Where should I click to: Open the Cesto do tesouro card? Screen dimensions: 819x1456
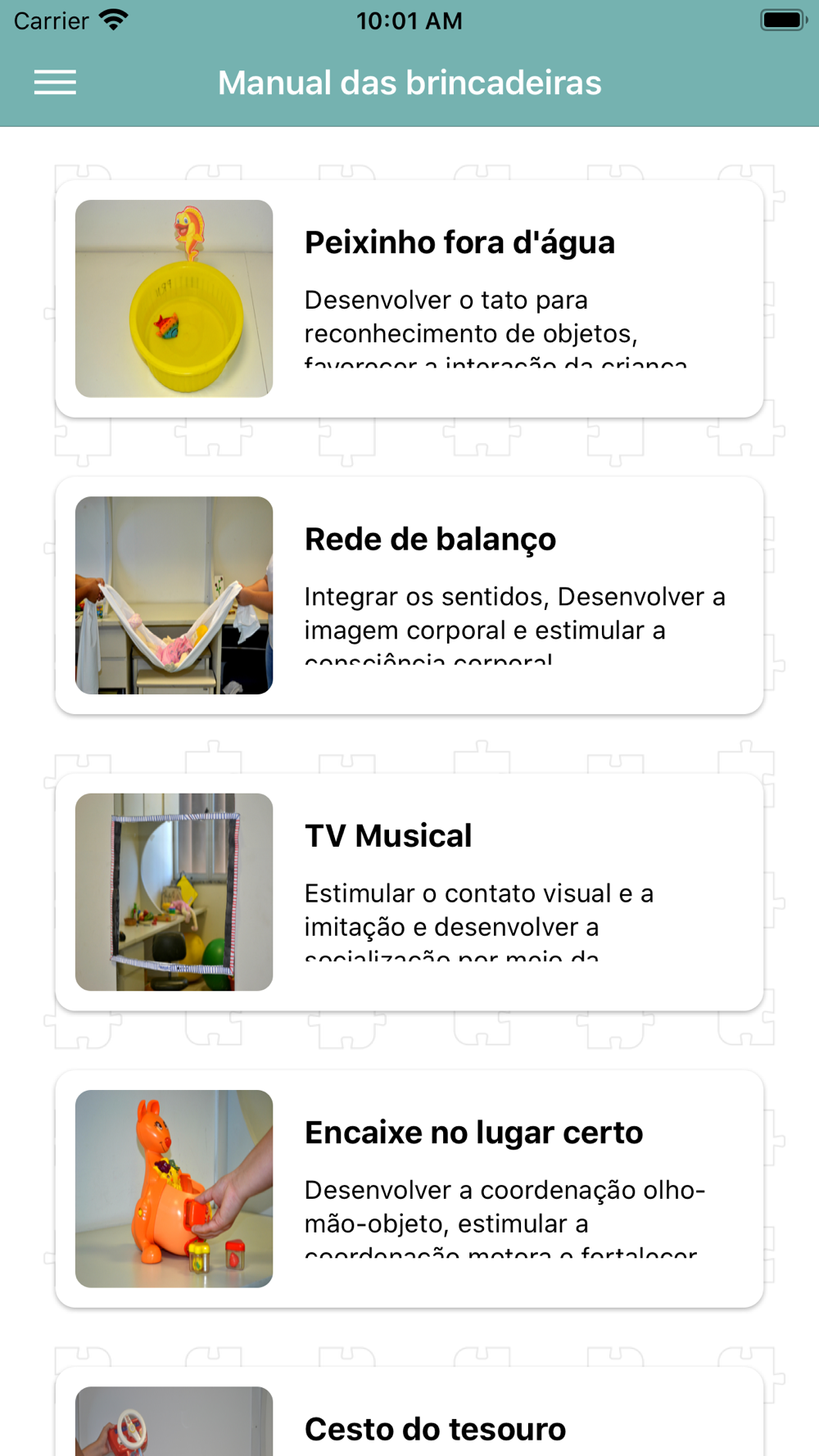tap(409, 1412)
